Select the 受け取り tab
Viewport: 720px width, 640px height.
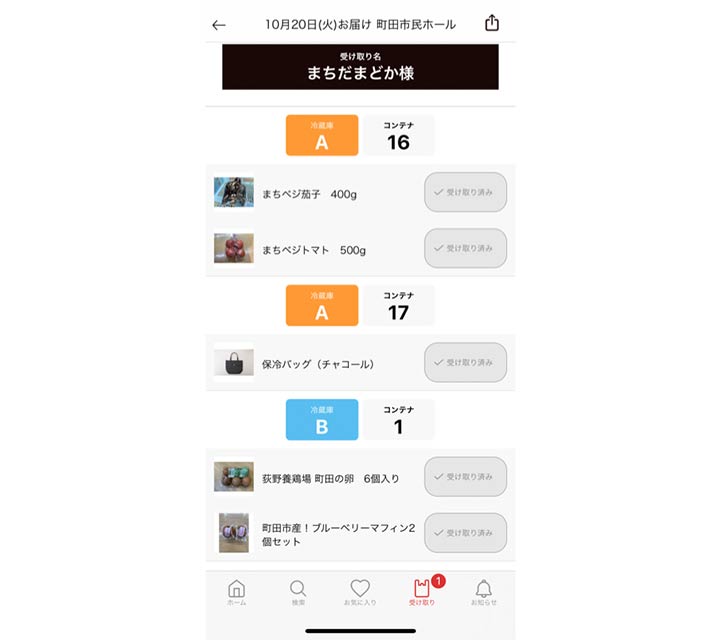(x=422, y=592)
